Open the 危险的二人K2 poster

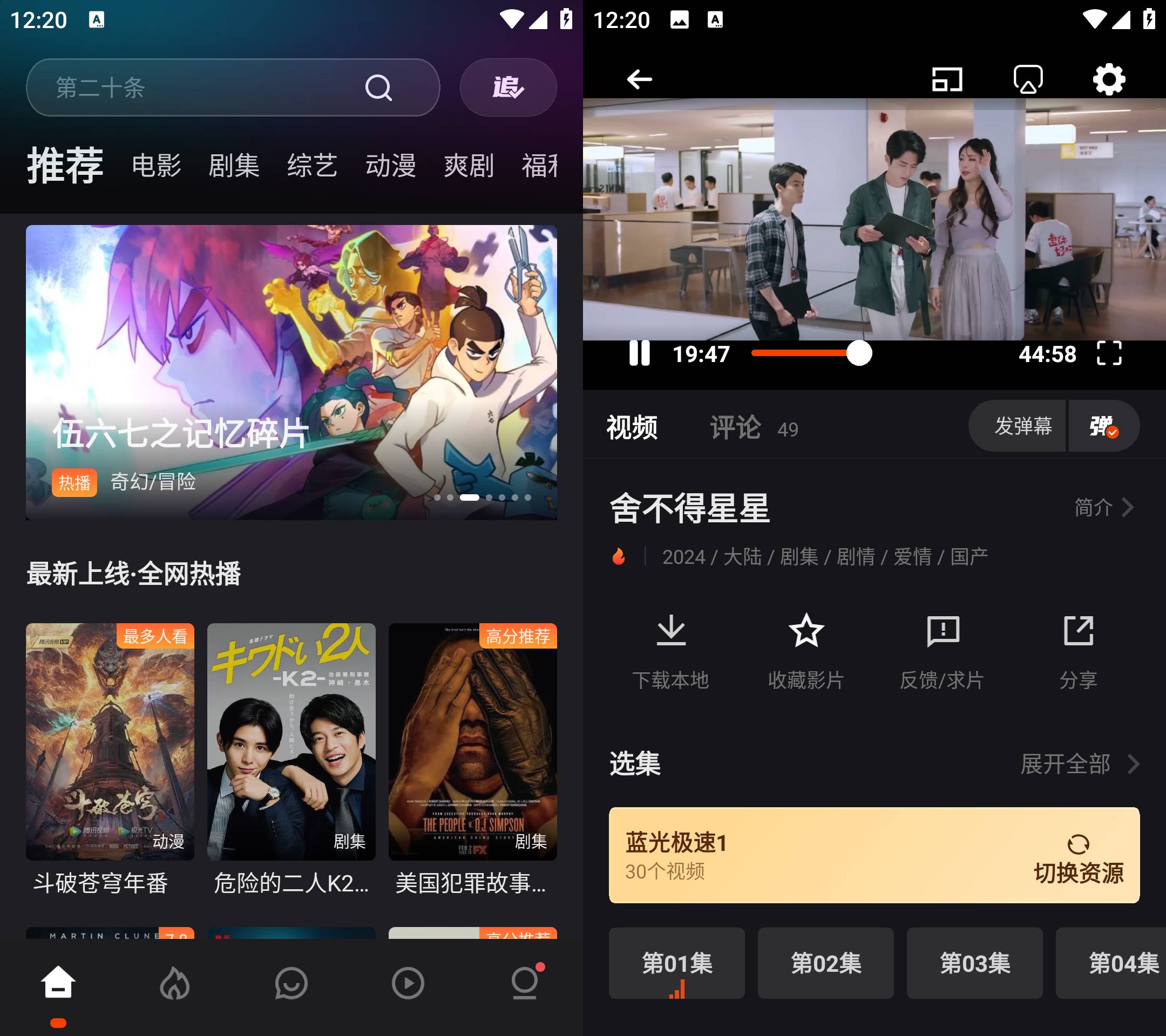point(291,741)
